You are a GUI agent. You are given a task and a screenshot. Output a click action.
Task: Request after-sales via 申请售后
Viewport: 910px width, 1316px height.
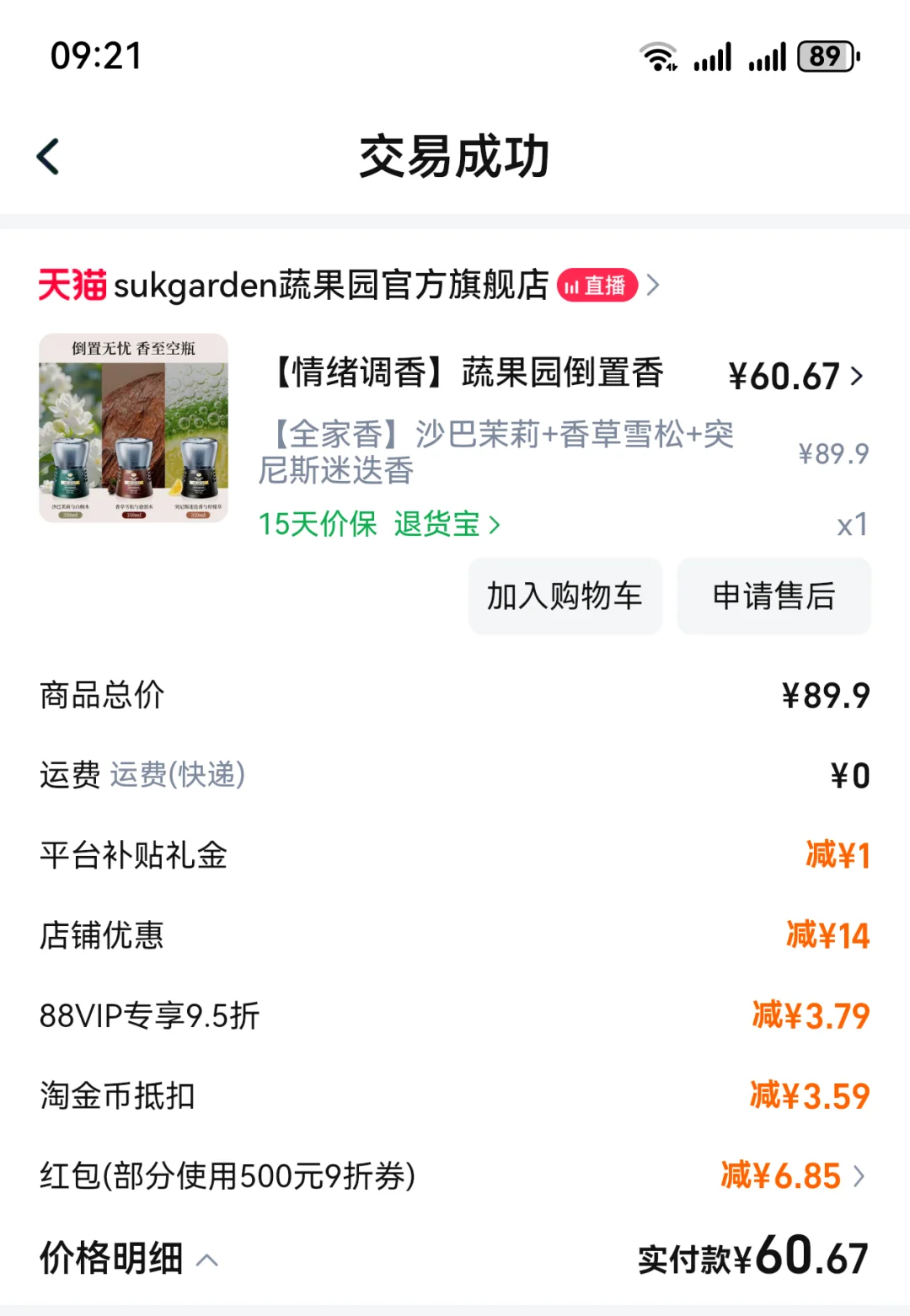pyautogui.click(x=773, y=596)
